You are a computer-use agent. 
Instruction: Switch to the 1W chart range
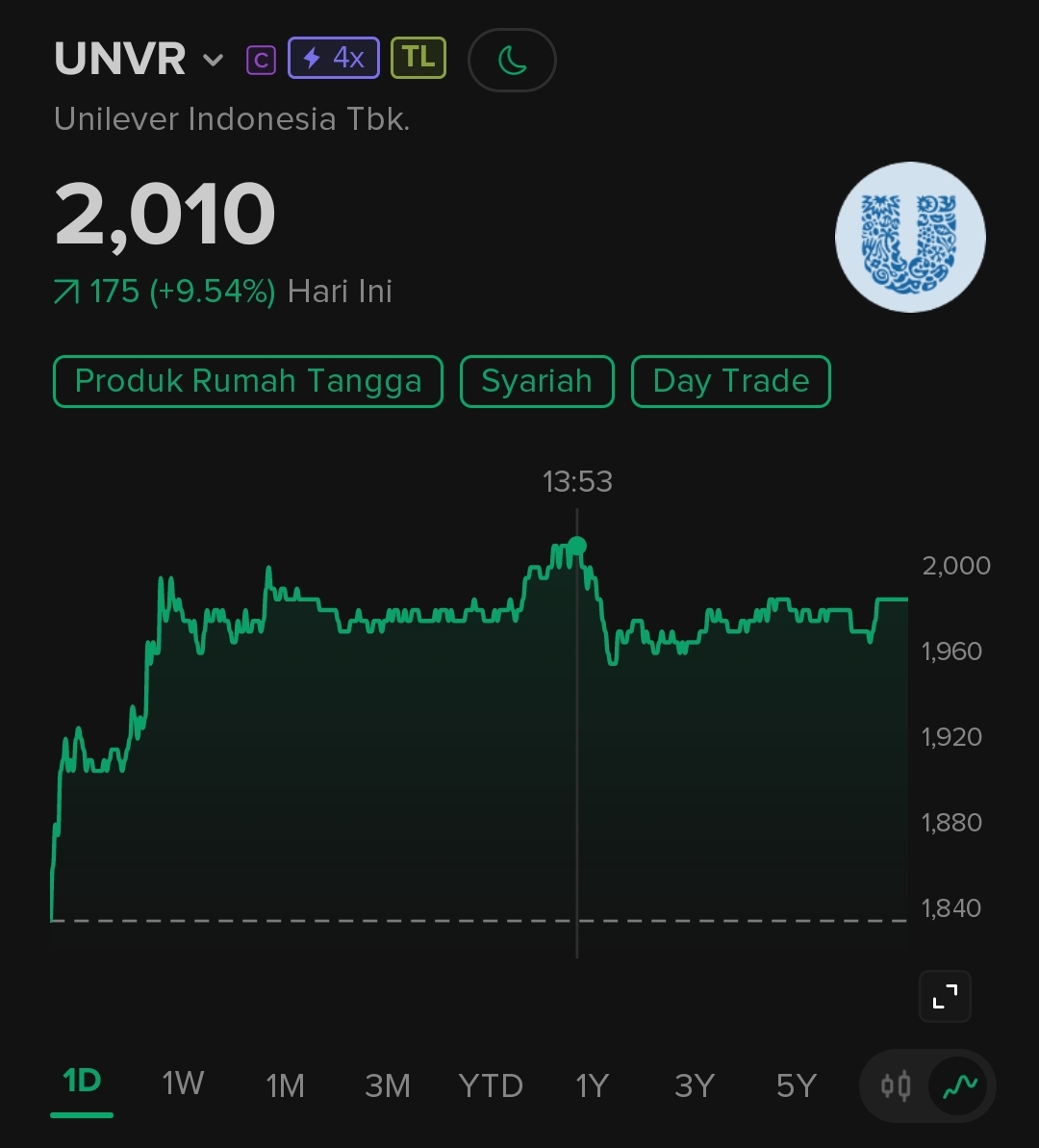[x=183, y=1084]
